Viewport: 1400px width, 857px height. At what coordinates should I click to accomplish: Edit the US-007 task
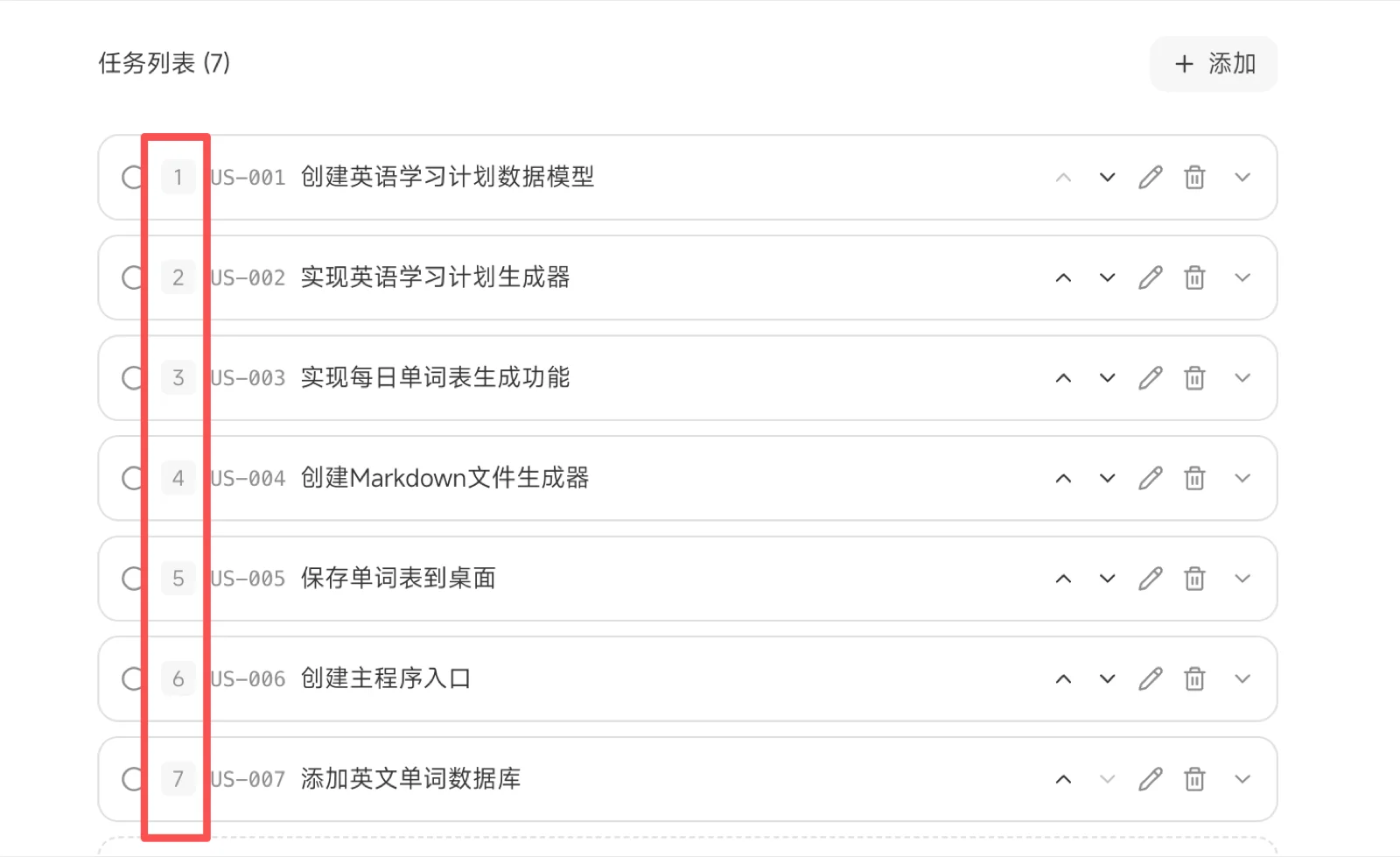1151,779
